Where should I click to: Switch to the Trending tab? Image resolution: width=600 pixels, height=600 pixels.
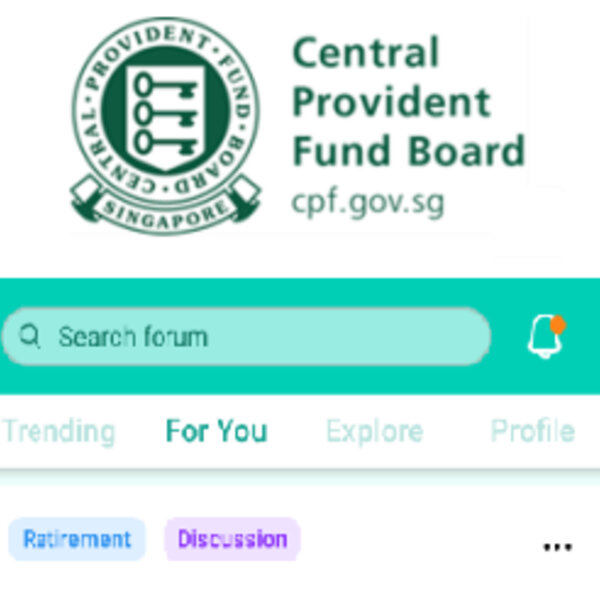pyautogui.click(x=58, y=431)
